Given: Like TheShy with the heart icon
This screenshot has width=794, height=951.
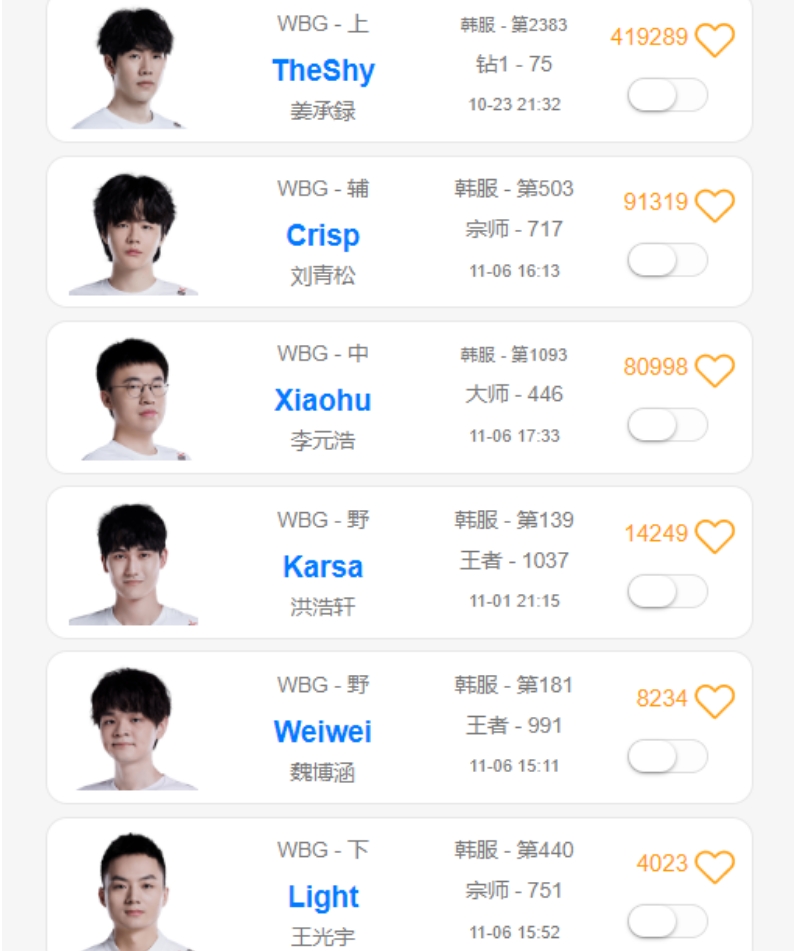Looking at the screenshot, I should pos(714,40).
